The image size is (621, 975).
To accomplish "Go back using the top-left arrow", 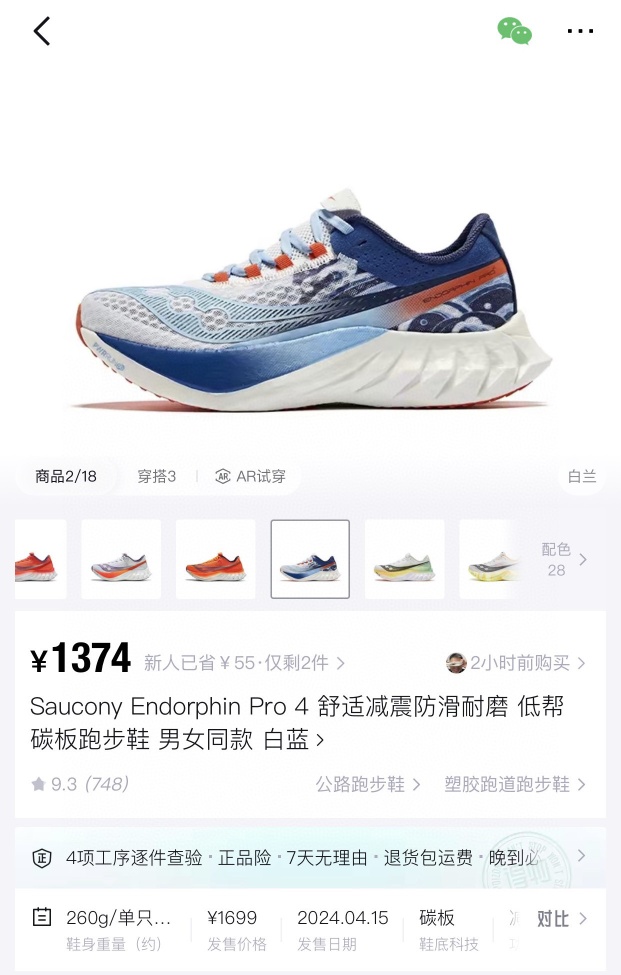I will [42, 32].
